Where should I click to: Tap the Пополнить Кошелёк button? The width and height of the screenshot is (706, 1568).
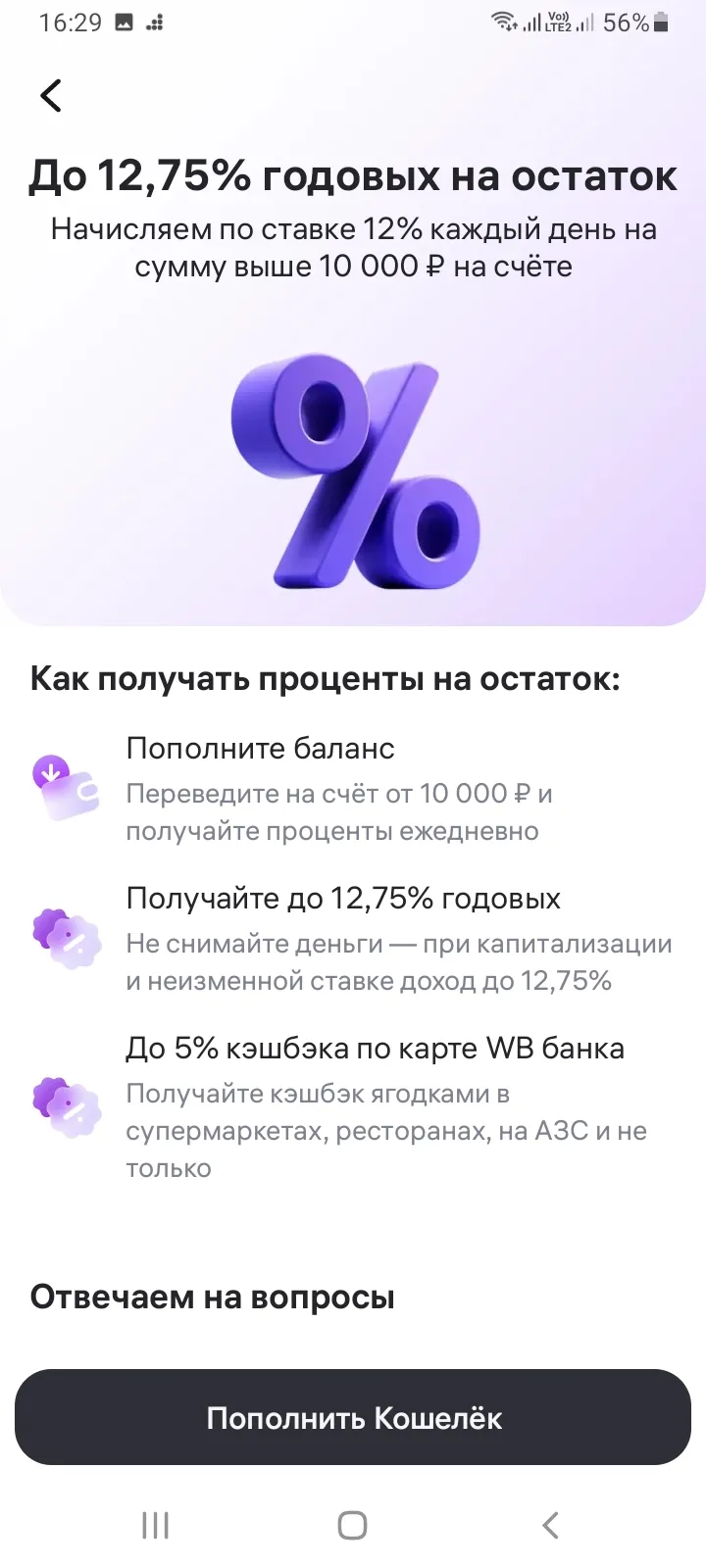(353, 1417)
